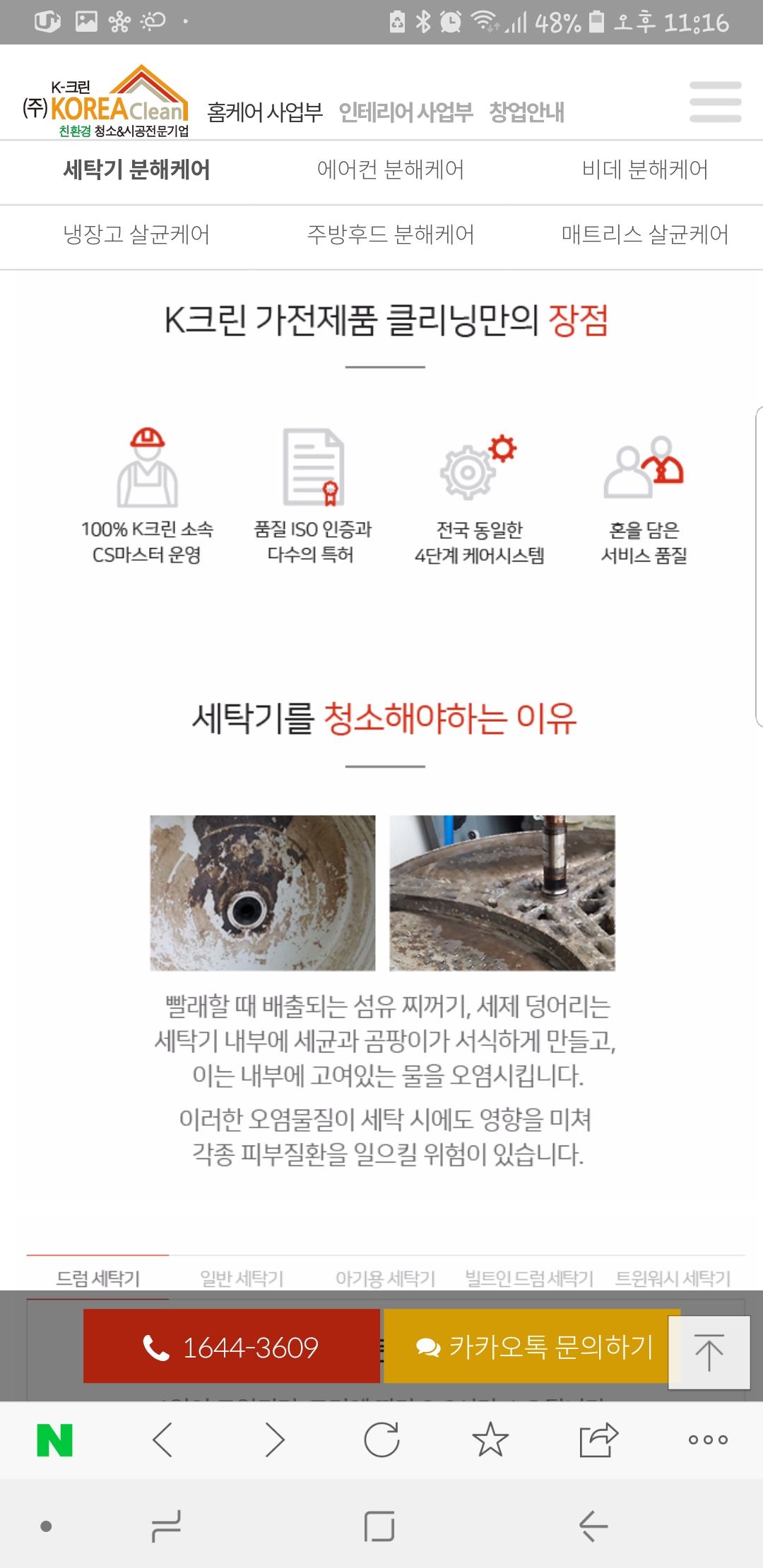763x1568 pixels.
Task: Switch to the 아기용 세탁기 tab
Action: point(385,1278)
